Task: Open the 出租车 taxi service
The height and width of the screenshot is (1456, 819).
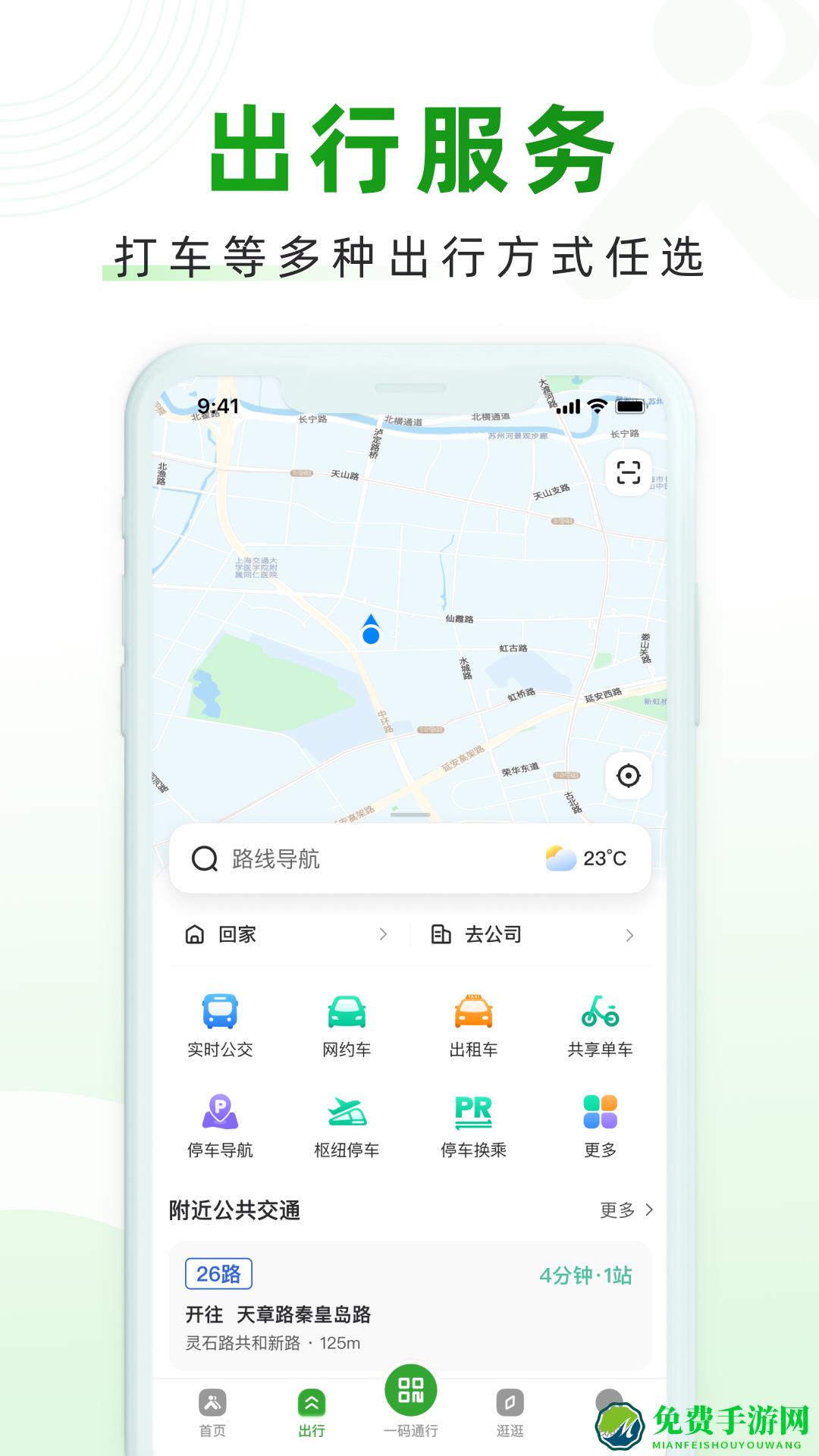Action: click(x=472, y=1024)
